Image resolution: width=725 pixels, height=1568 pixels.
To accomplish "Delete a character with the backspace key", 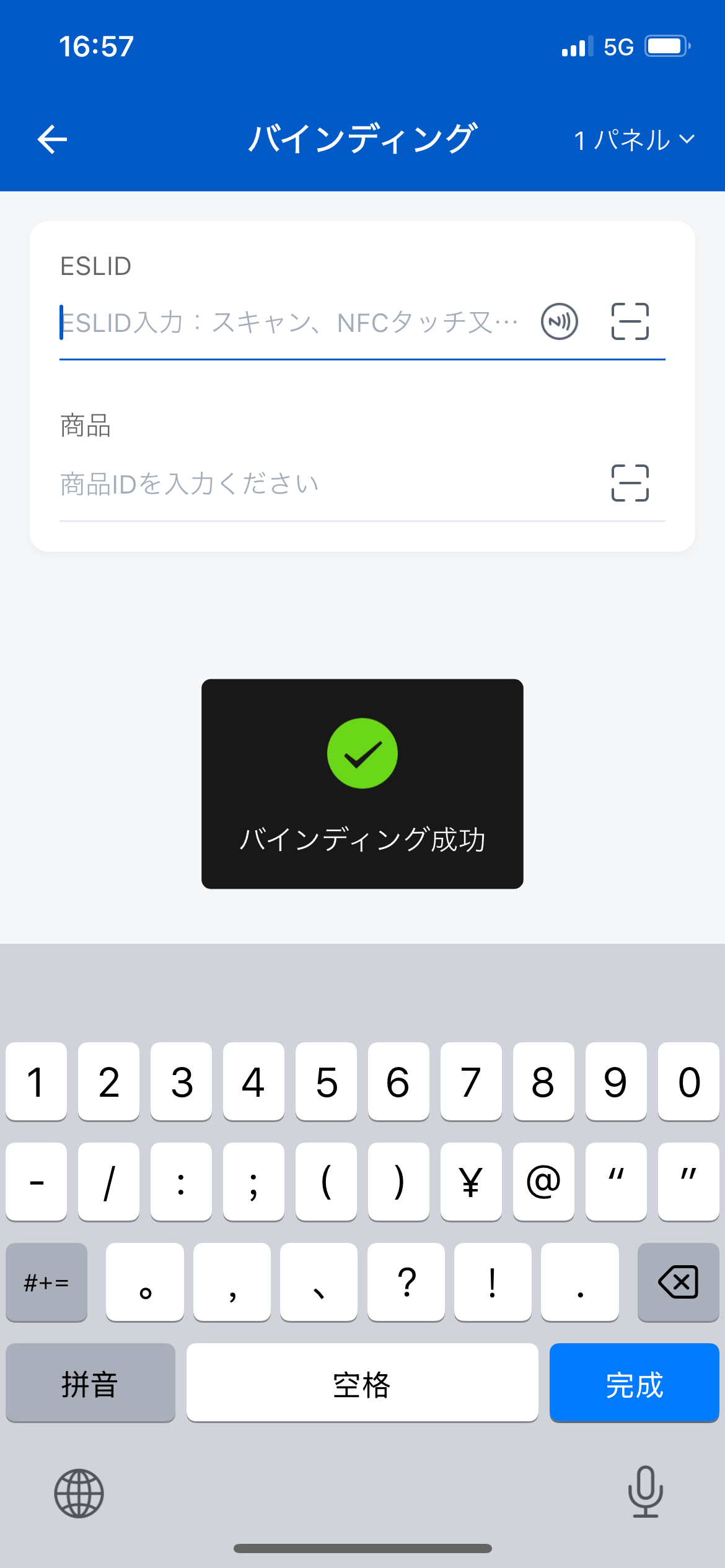I will coord(678,1282).
